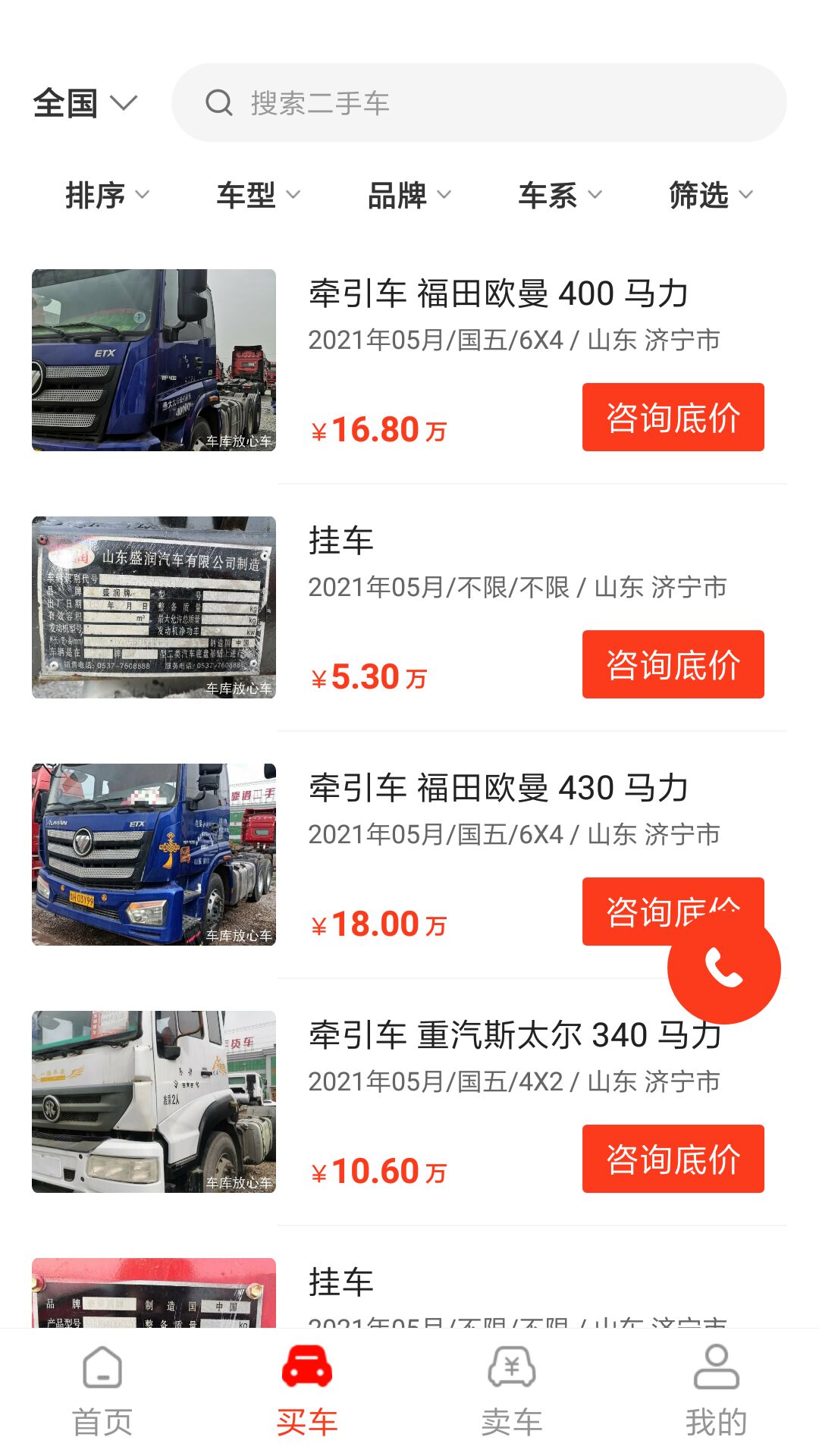This screenshot has width=819, height=1456.
Task: Call using the floating phone button
Action: click(x=723, y=968)
